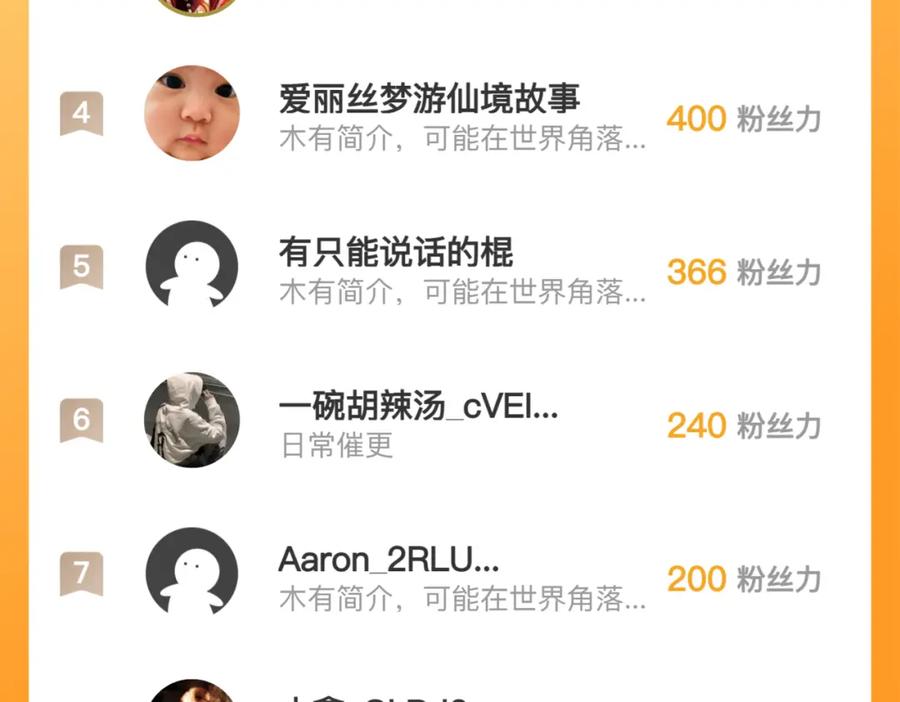Select the ranked fan Aaron_2RLU
Image resolution: width=900 pixels, height=702 pixels.
pos(389,560)
